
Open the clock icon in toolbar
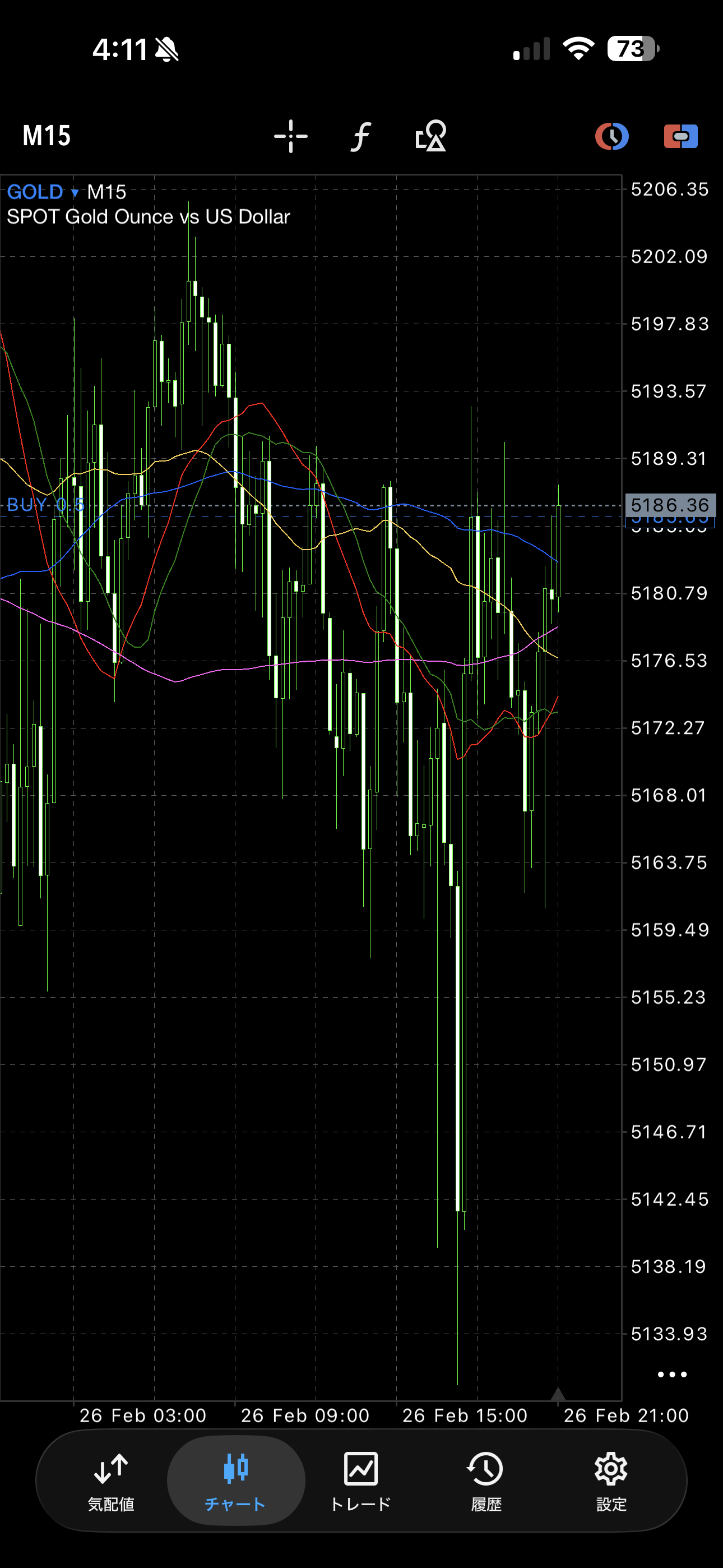click(611, 136)
